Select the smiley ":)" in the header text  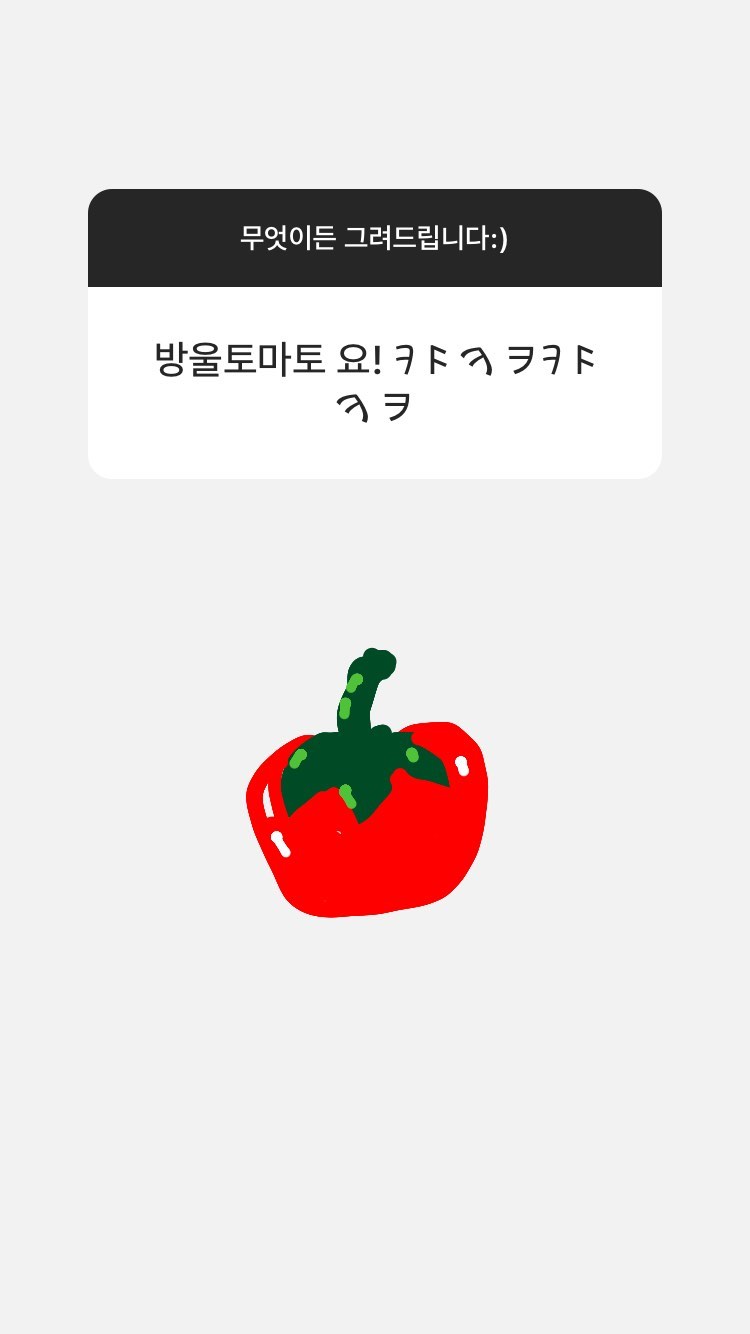(500, 238)
